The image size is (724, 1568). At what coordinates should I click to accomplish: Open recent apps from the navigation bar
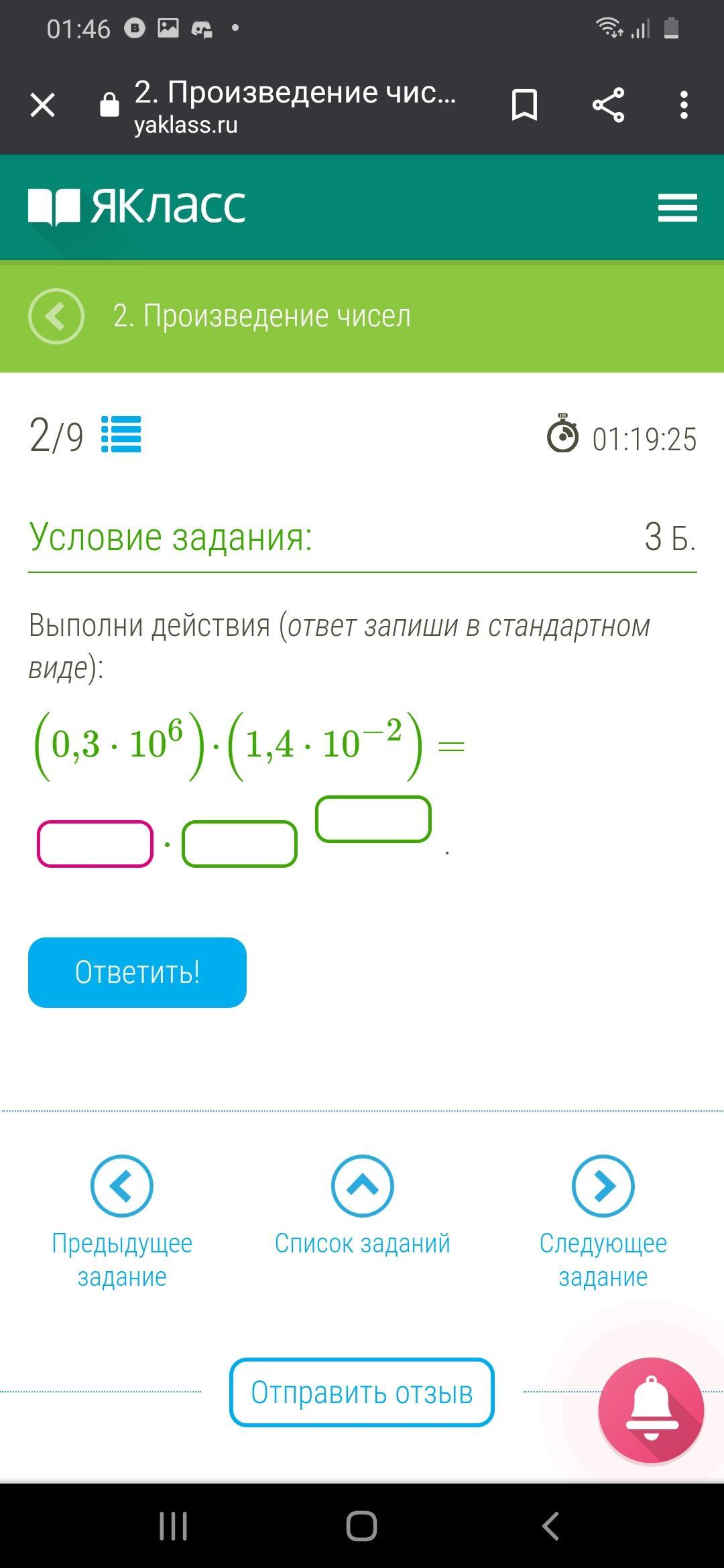tap(173, 1526)
